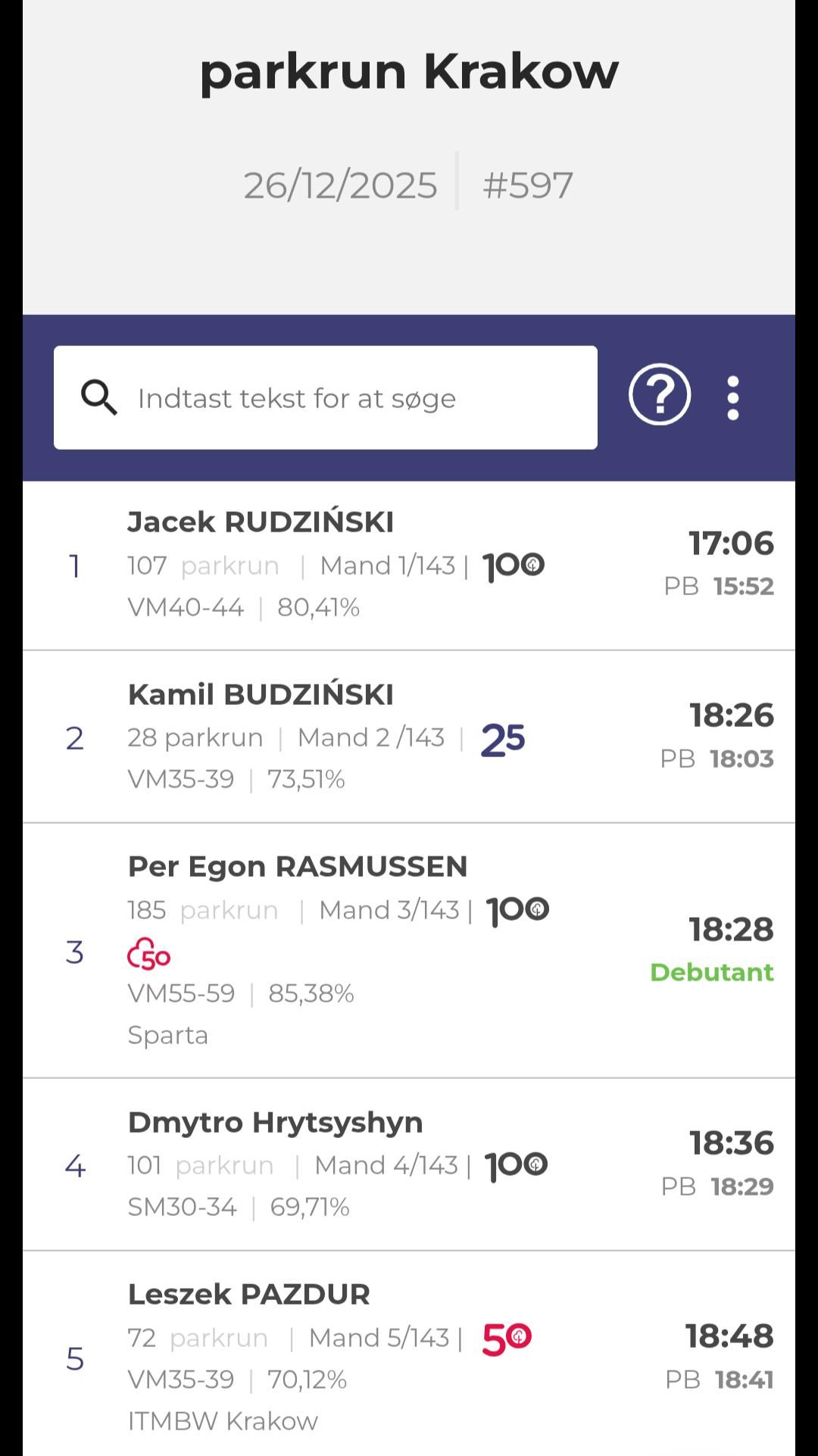The image size is (818, 1456).
Task: Open Leszek PAZDUR's result row
Action: coord(409,1355)
